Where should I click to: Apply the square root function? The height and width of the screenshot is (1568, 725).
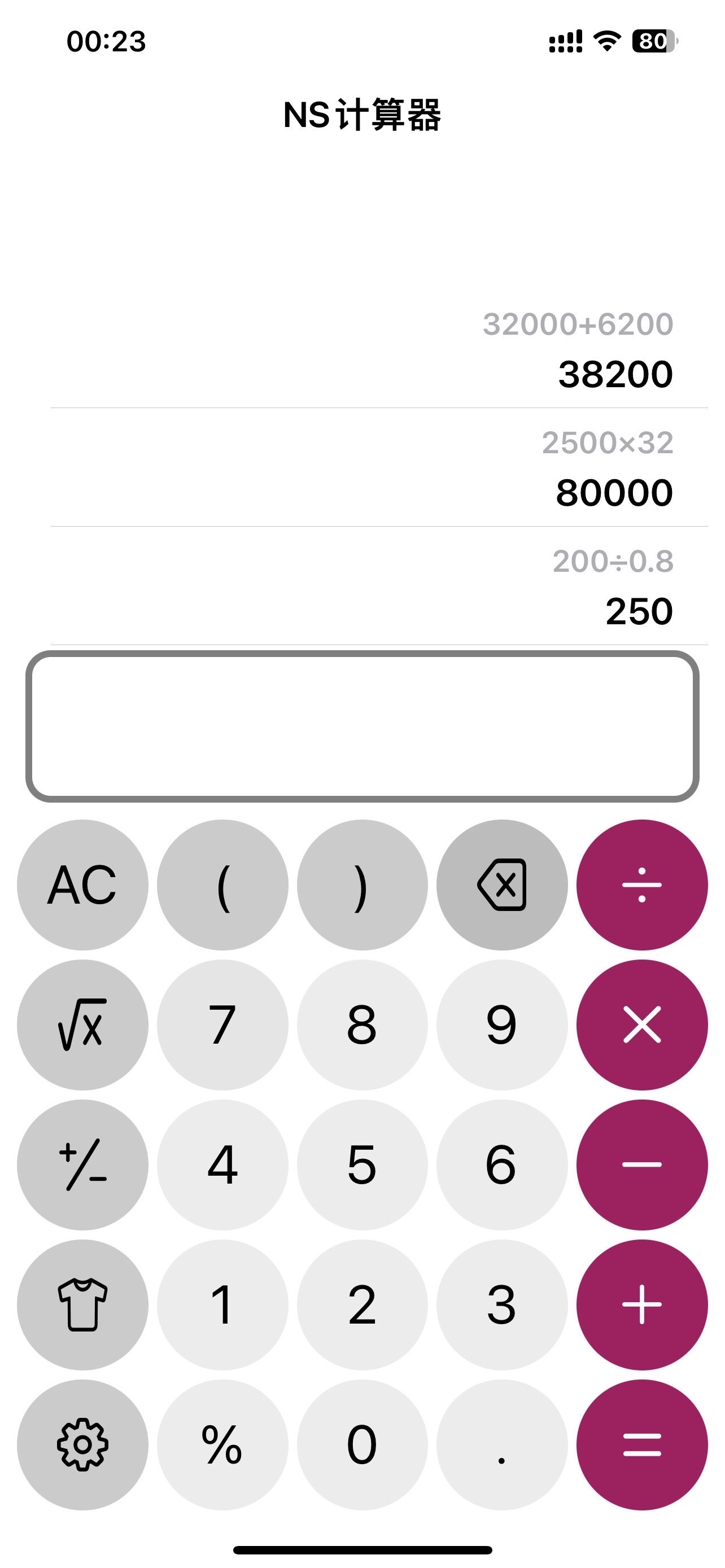(x=82, y=1024)
